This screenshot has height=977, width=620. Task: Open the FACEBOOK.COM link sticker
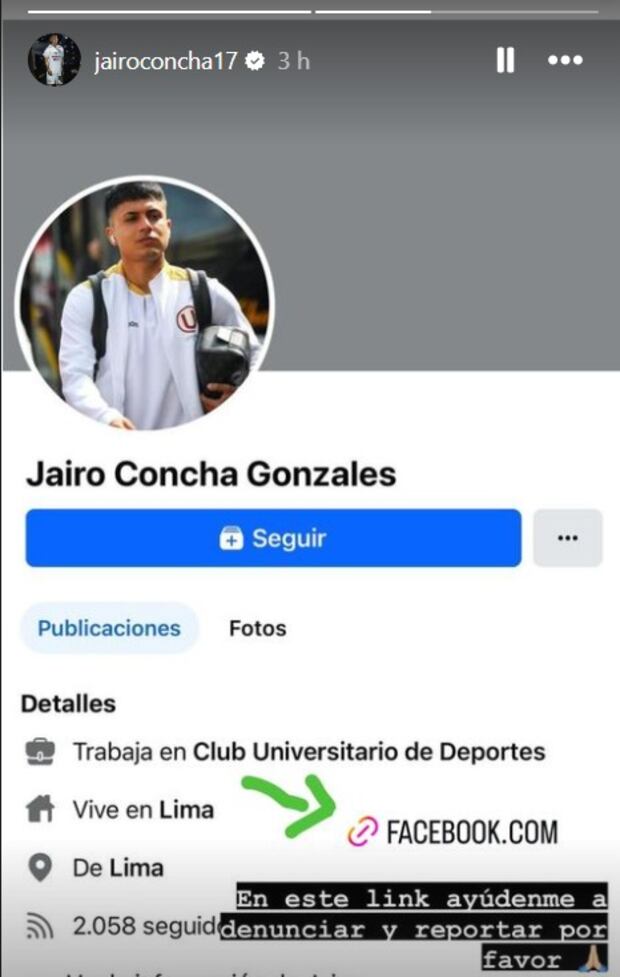pyautogui.click(x=453, y=831)
